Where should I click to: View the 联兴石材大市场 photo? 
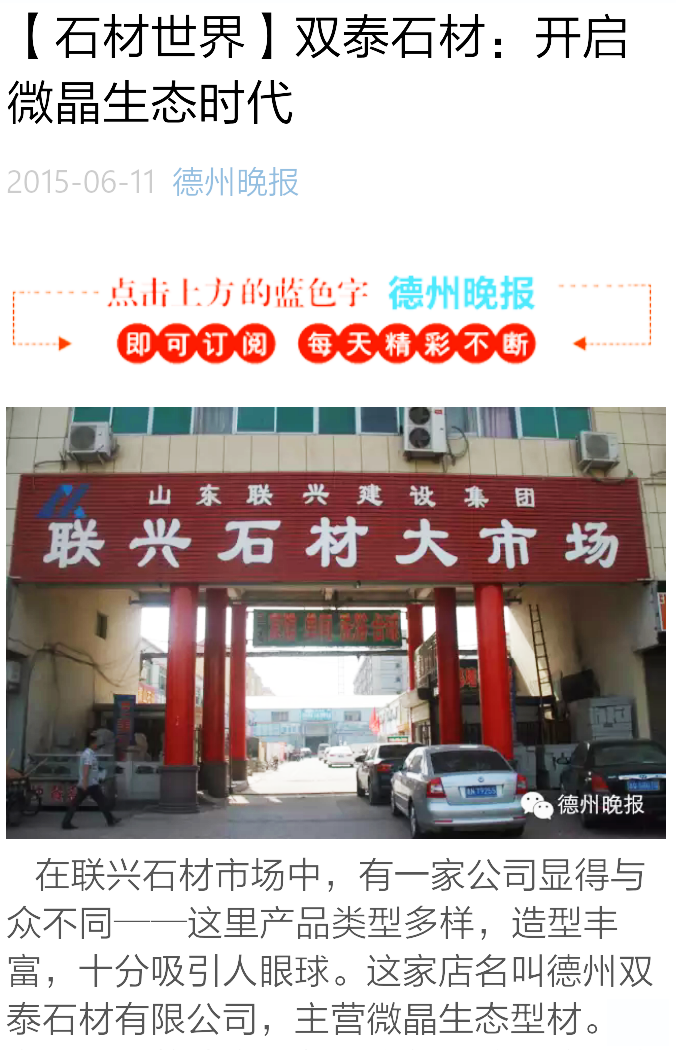click(x=336, y=622)
